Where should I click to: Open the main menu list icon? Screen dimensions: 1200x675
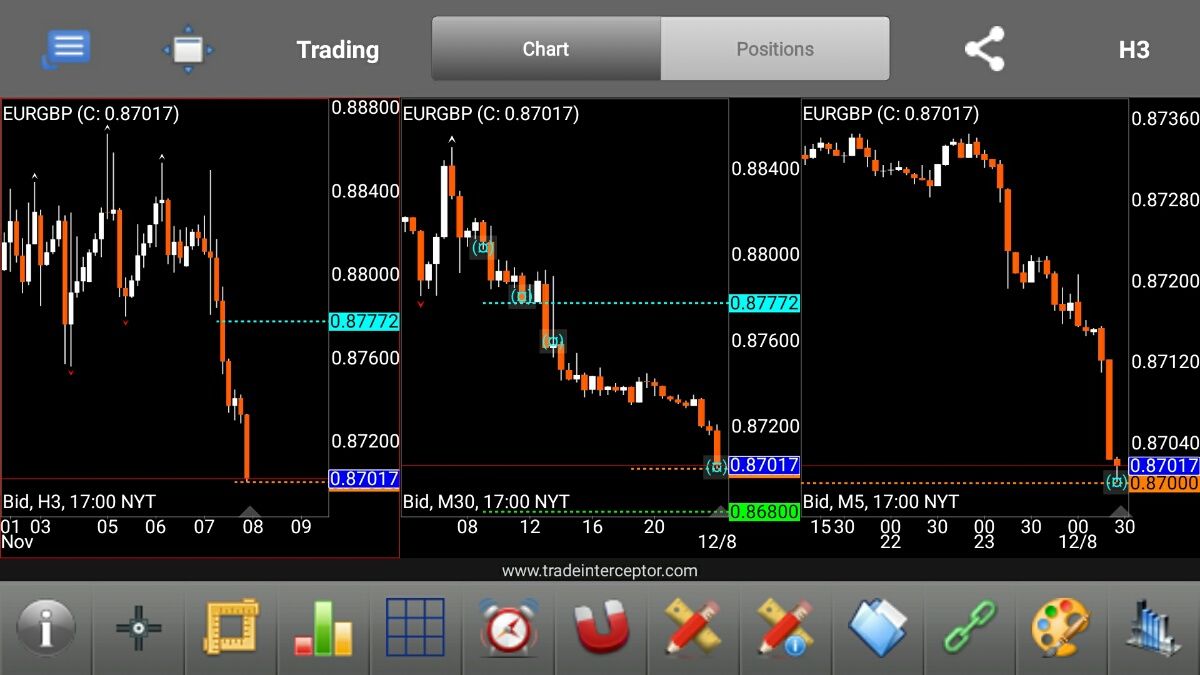67,49
